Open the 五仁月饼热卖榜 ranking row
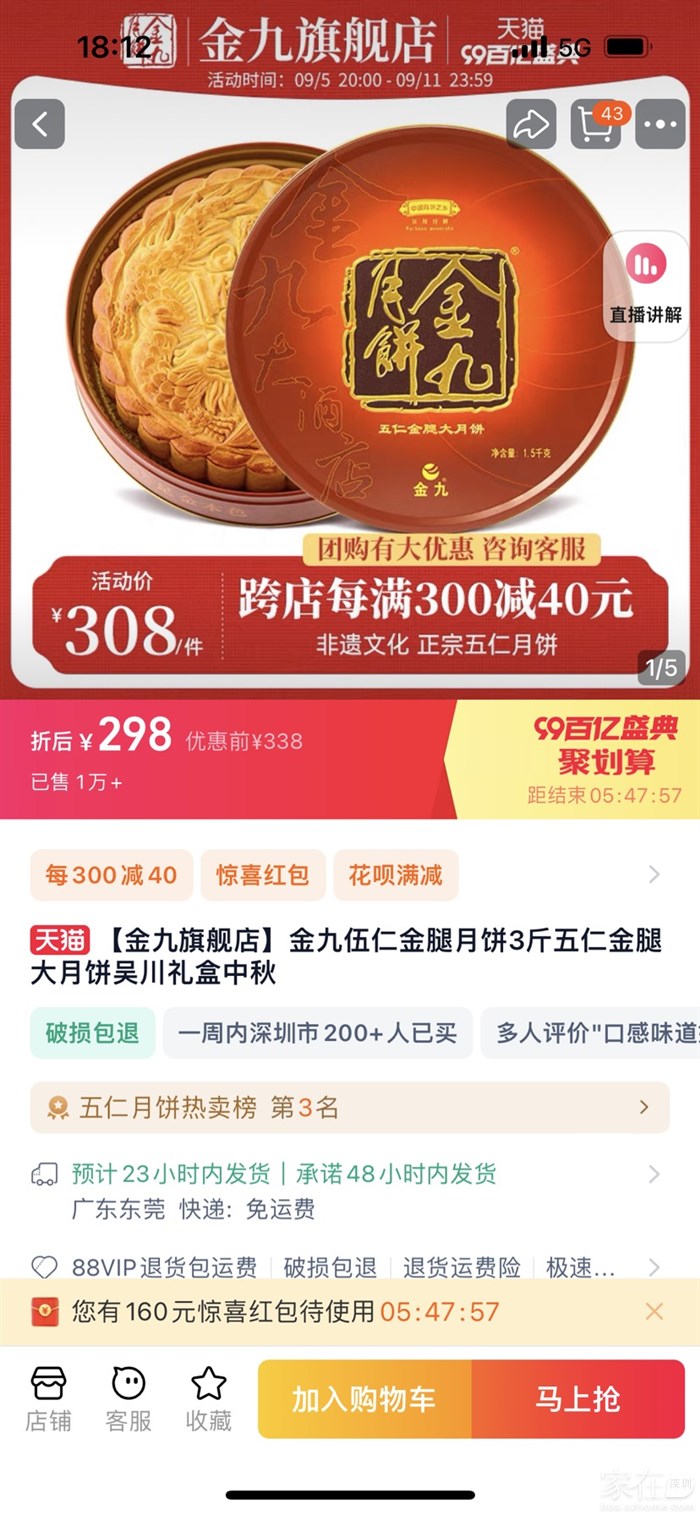This screenshot has width=700, height=1514. click(349, 1107)
